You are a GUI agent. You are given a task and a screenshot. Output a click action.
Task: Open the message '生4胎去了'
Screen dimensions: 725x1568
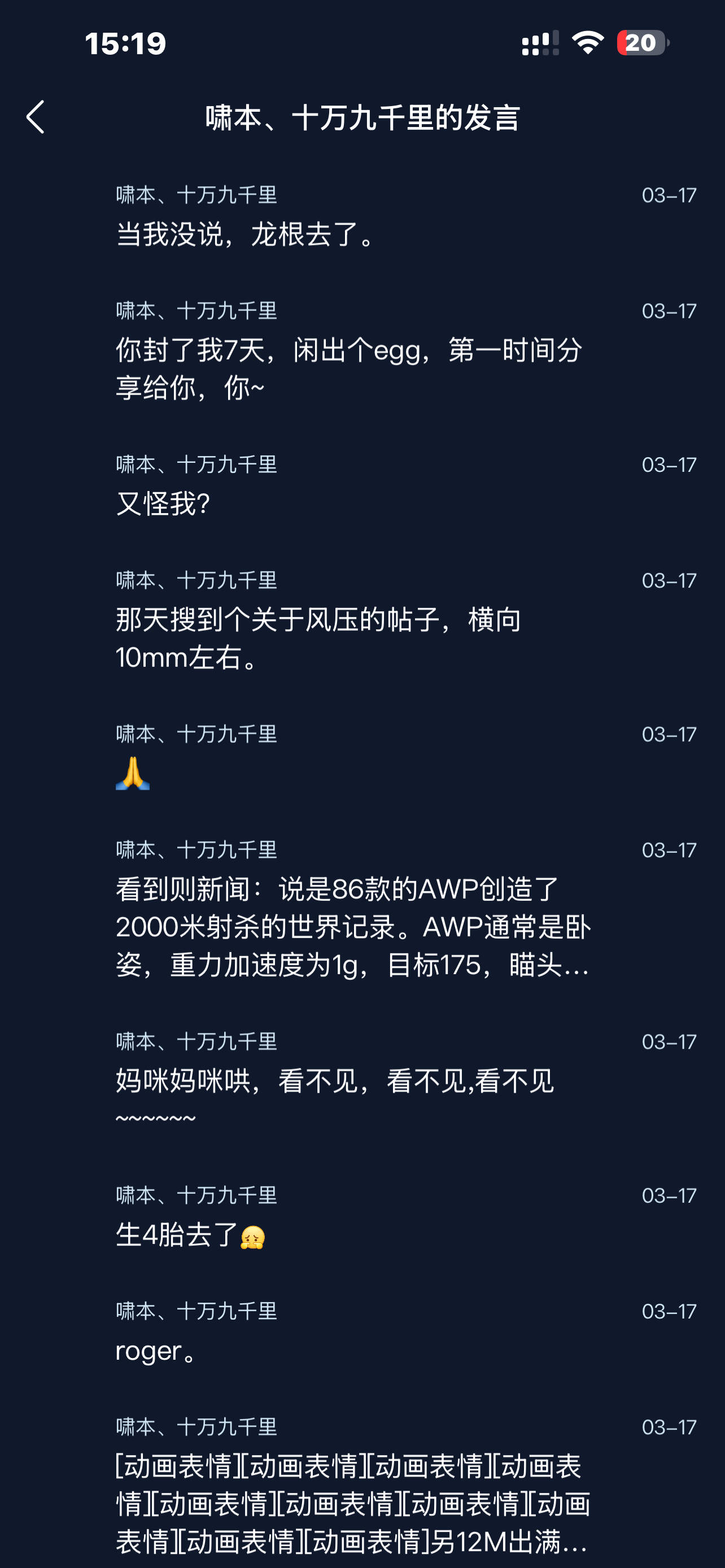tap(190, 1236)
